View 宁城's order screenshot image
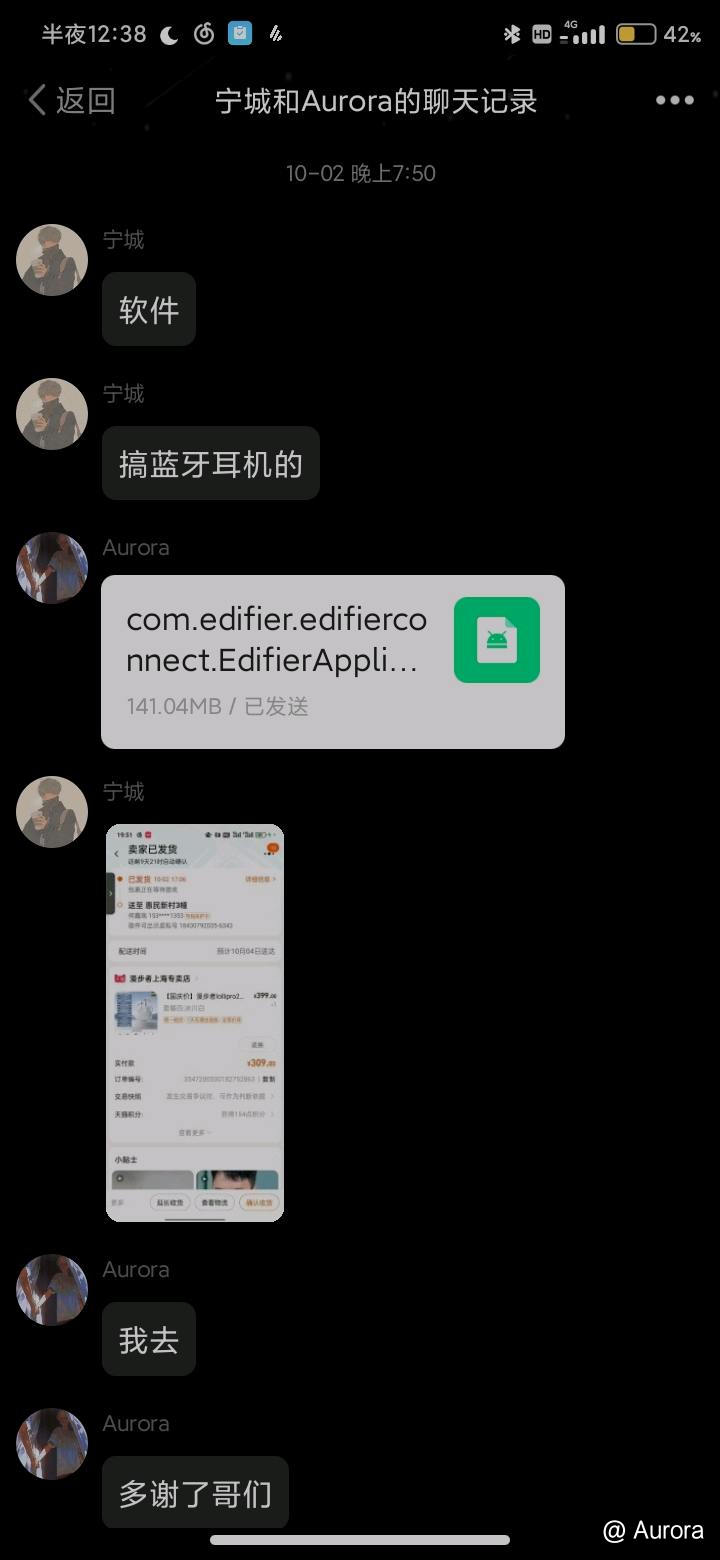Viewport: 720px width, 1560px height. (195, 1022)
